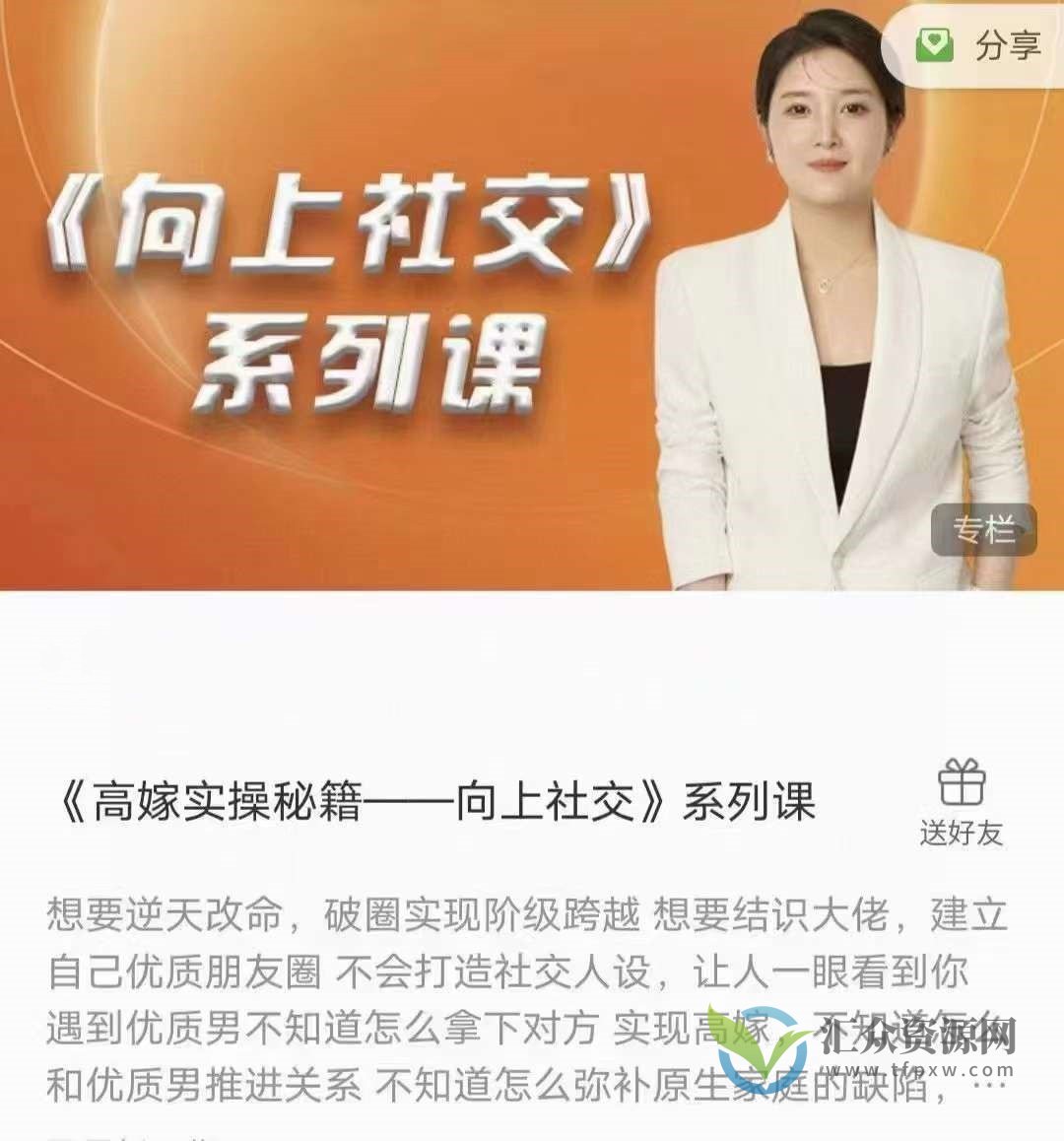
Task: Open the gift icon to send course
Action: (963, 784)
